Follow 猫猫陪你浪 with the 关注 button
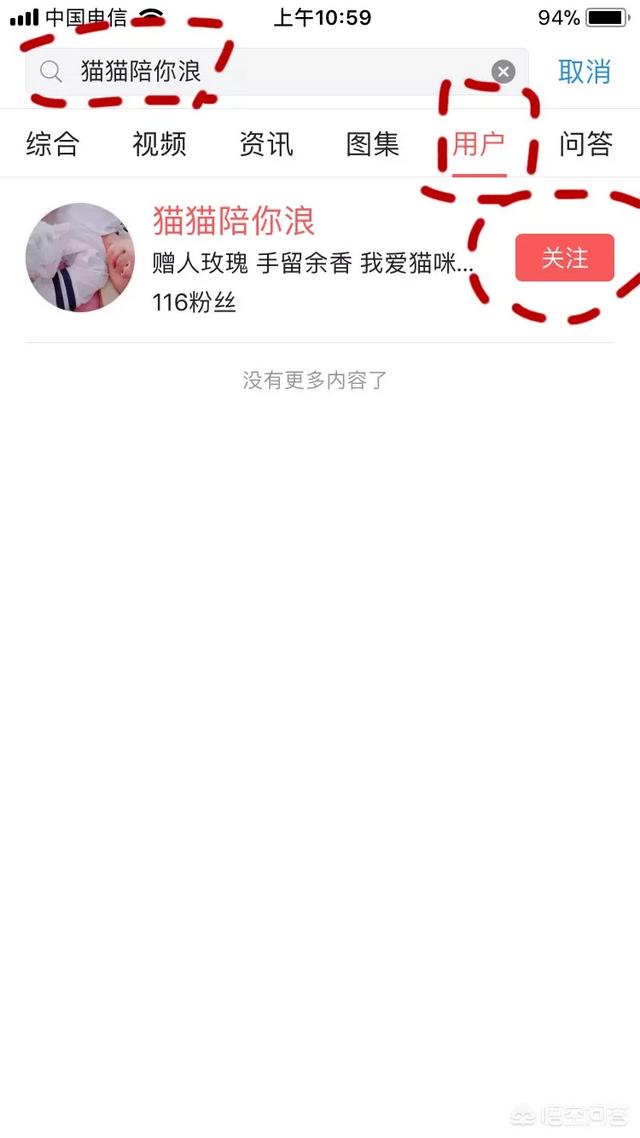The image size is (640, 1138). click(x=564, y=258)
